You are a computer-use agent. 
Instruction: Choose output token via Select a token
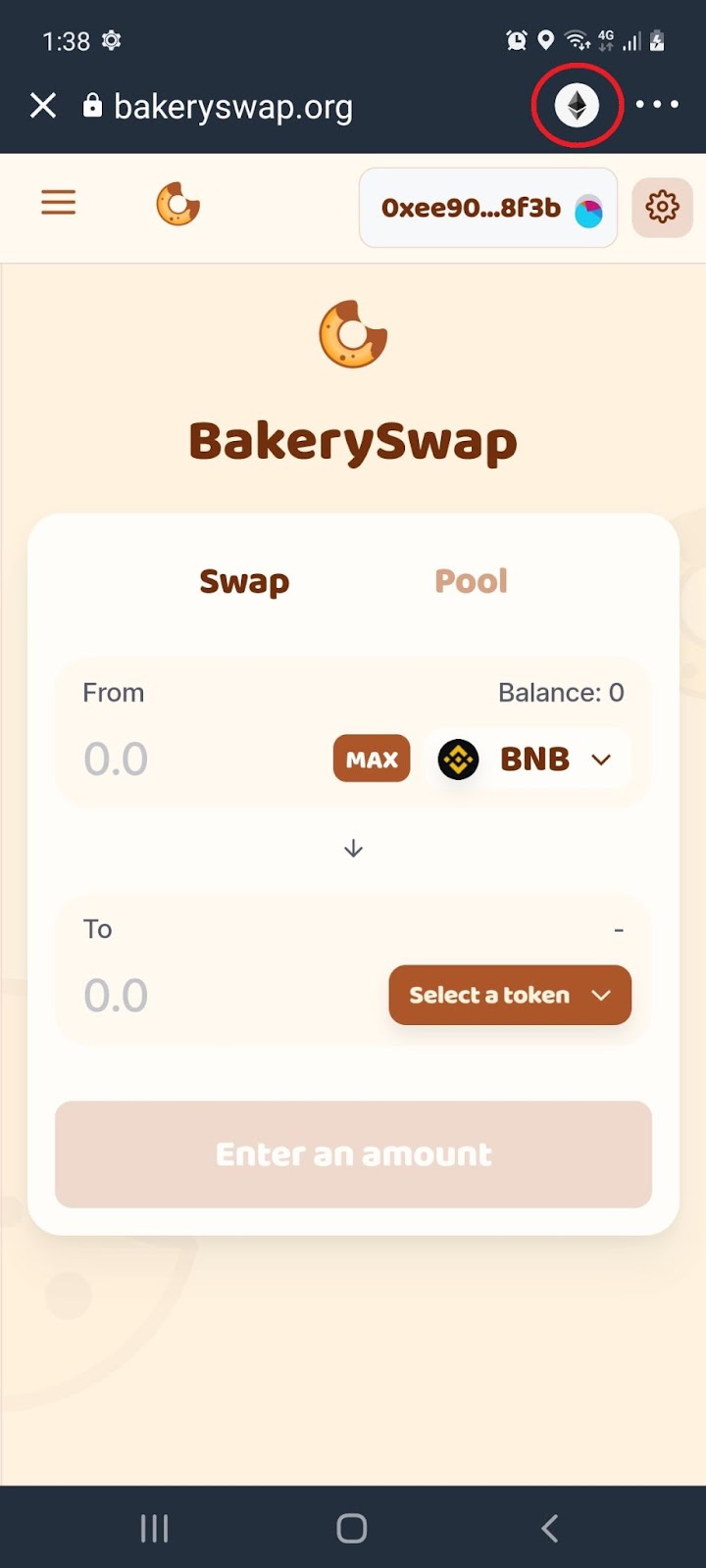510,996
